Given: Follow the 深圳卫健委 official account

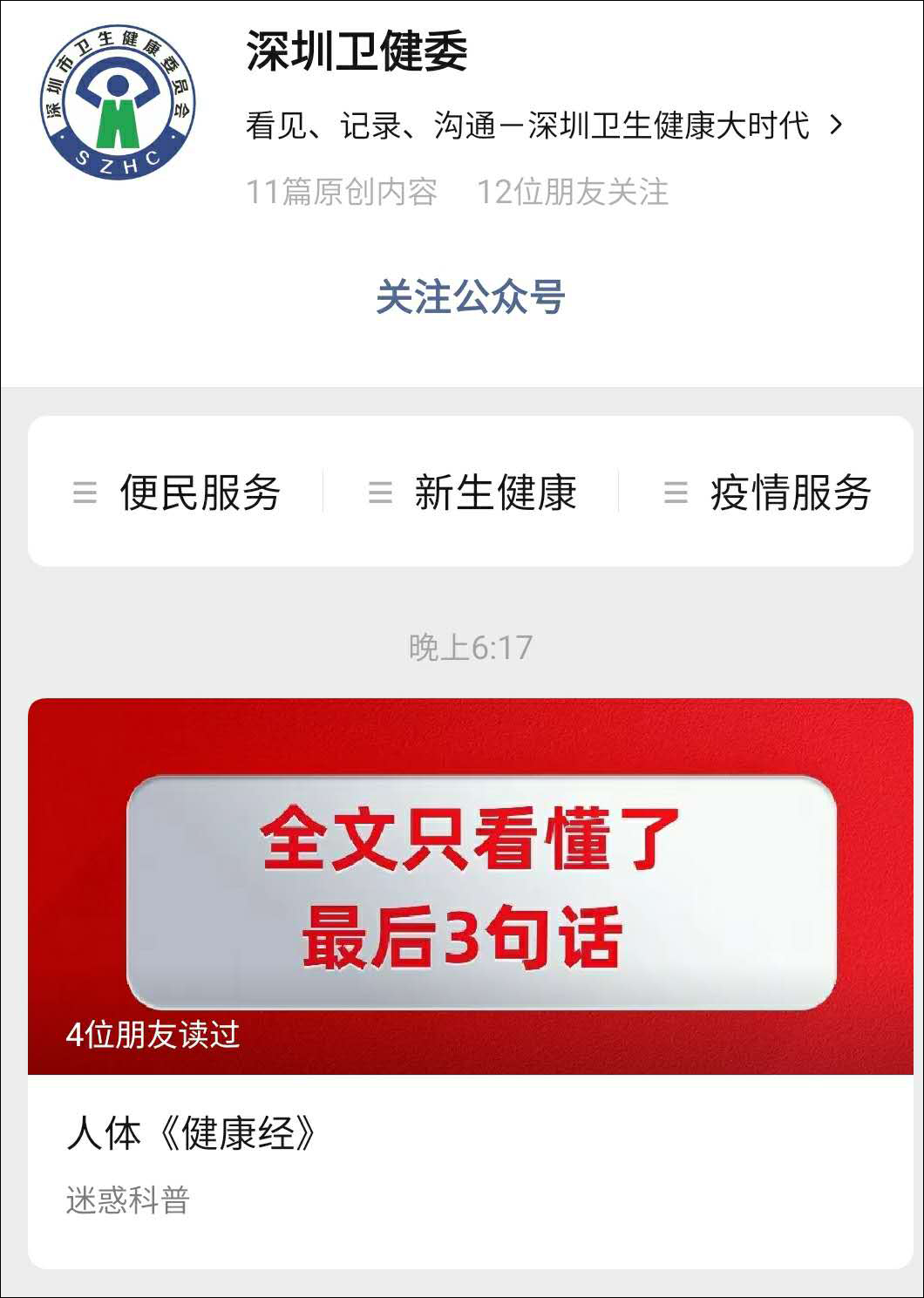Looking at the screenshot, I should (470, 297).
